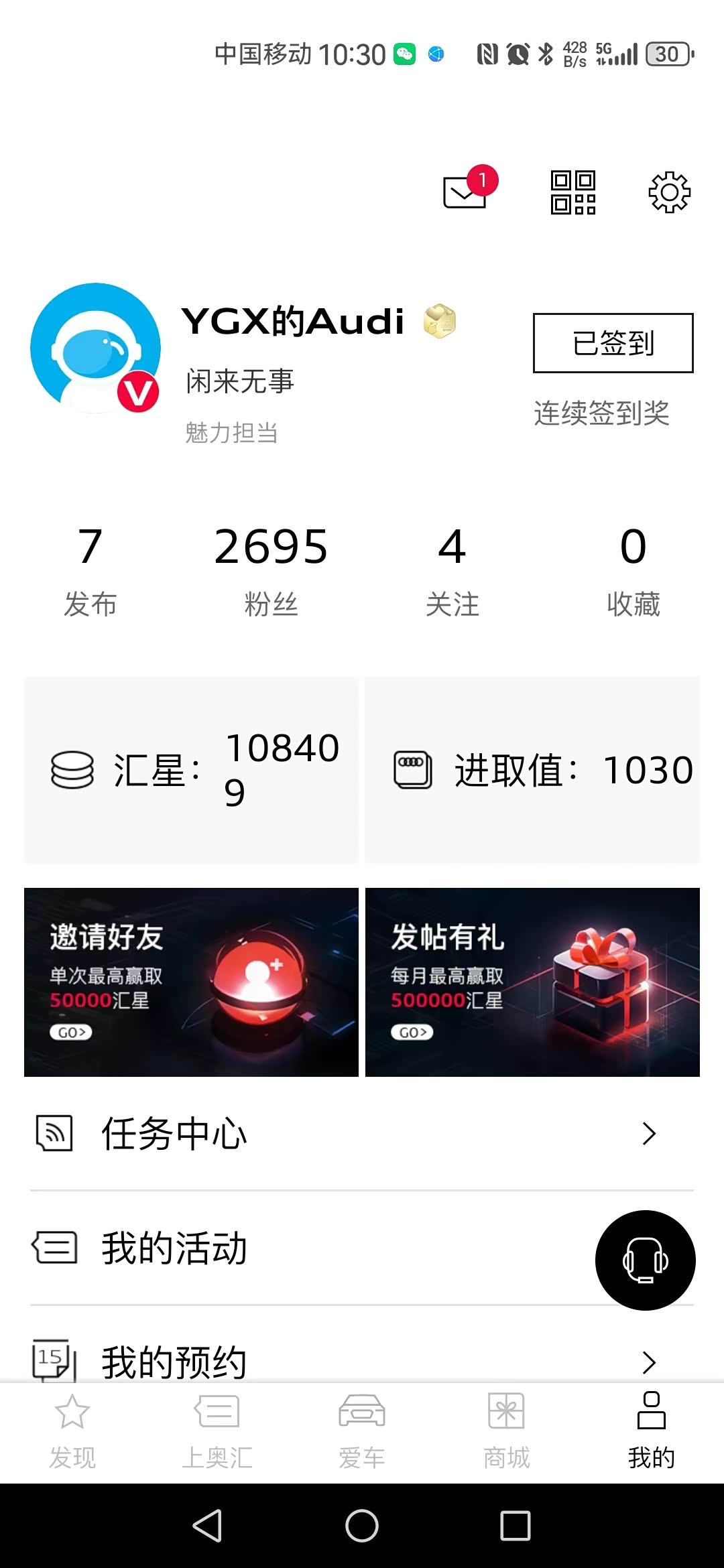Tap the 已签到 check-in button

coord(613,343)
